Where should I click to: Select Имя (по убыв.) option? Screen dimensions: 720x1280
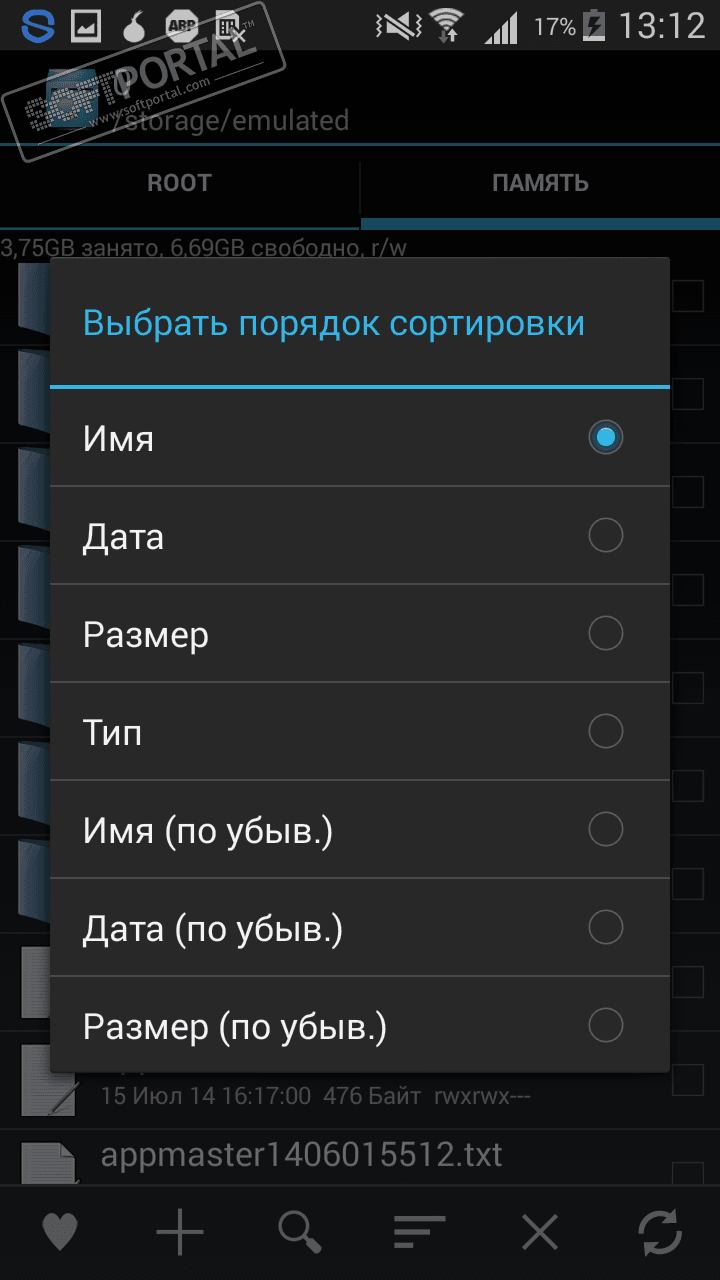point(359,830)
